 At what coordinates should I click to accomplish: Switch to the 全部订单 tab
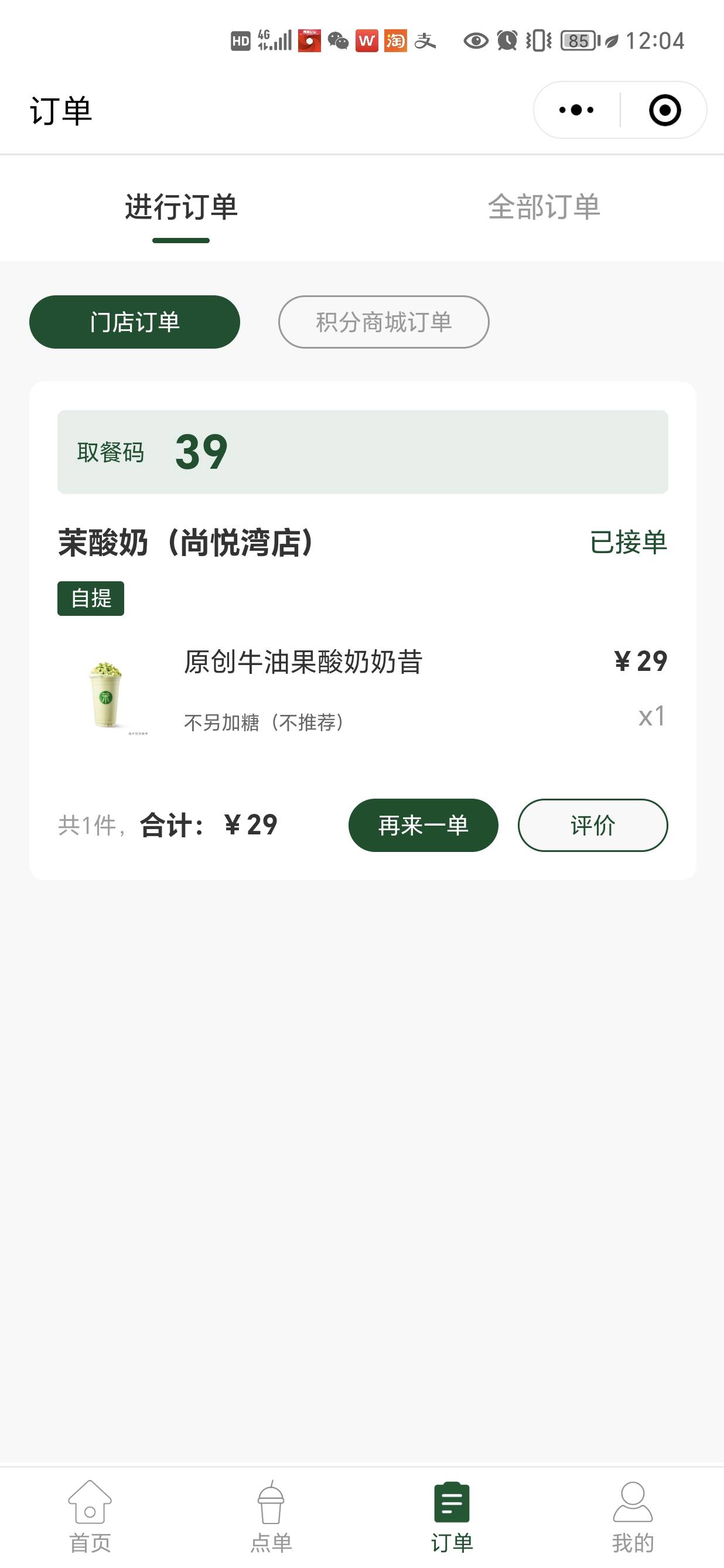pos(544,207)
